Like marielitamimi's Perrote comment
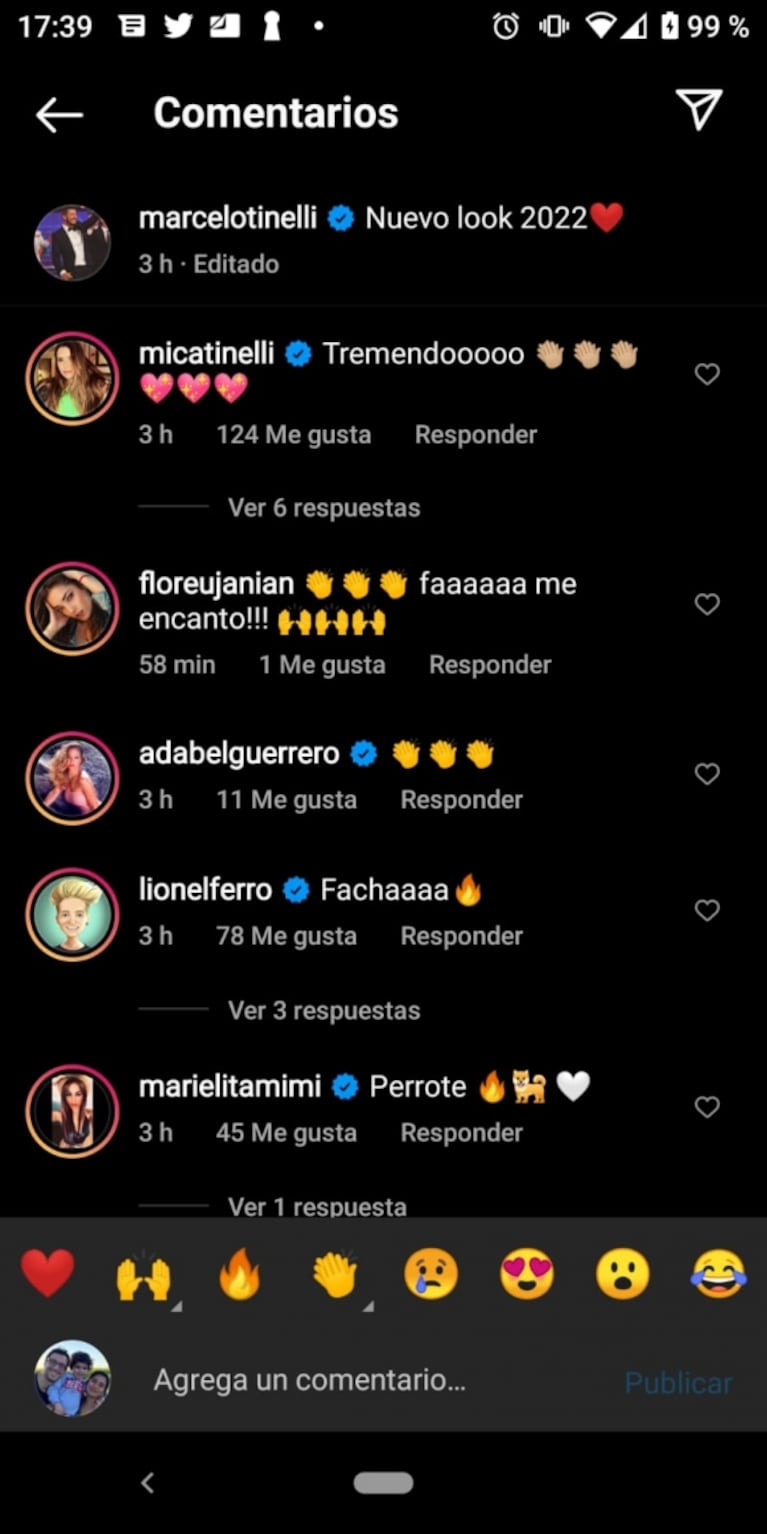The width and height of the screenshot is (767, 1534). [707, 1107]
